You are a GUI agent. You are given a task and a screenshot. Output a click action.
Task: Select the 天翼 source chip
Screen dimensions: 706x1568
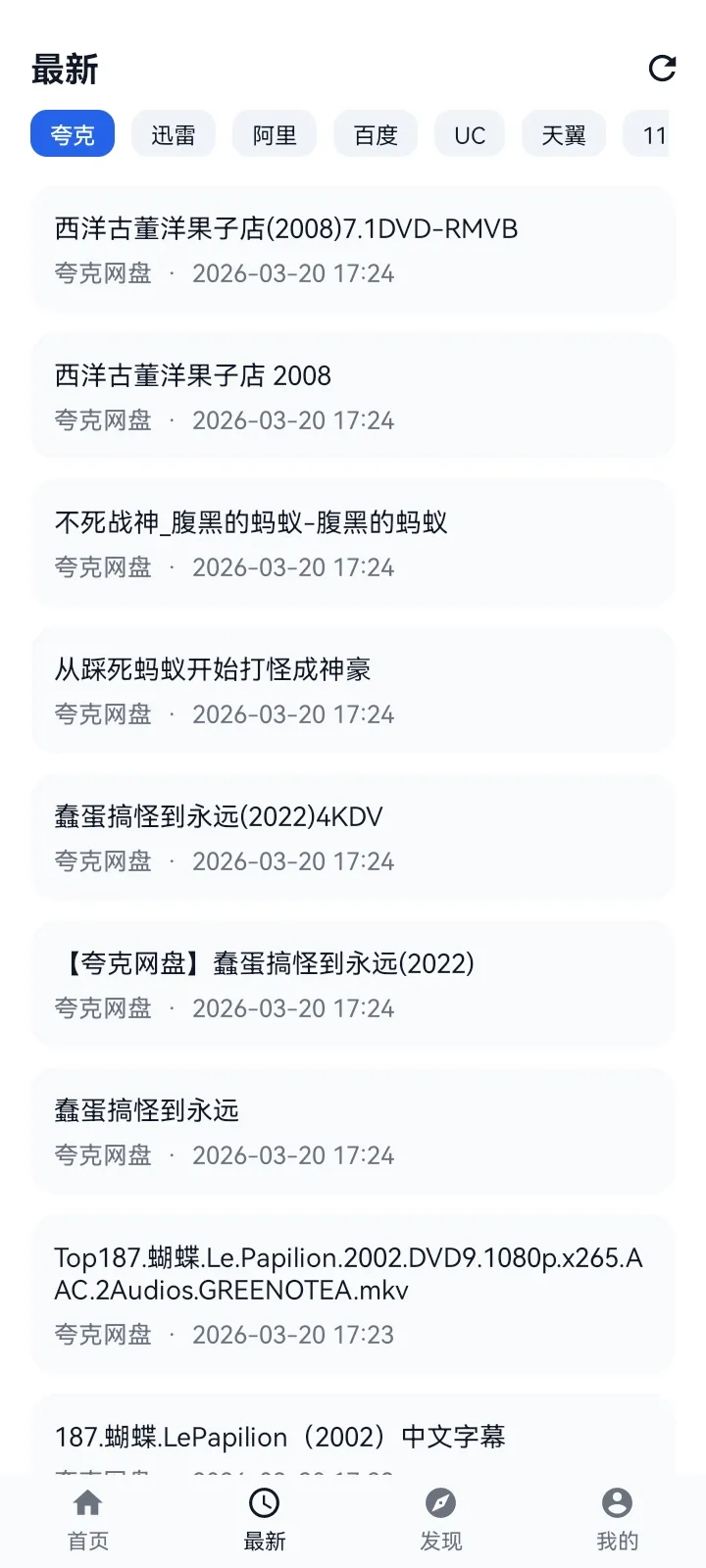pos(564,133)
